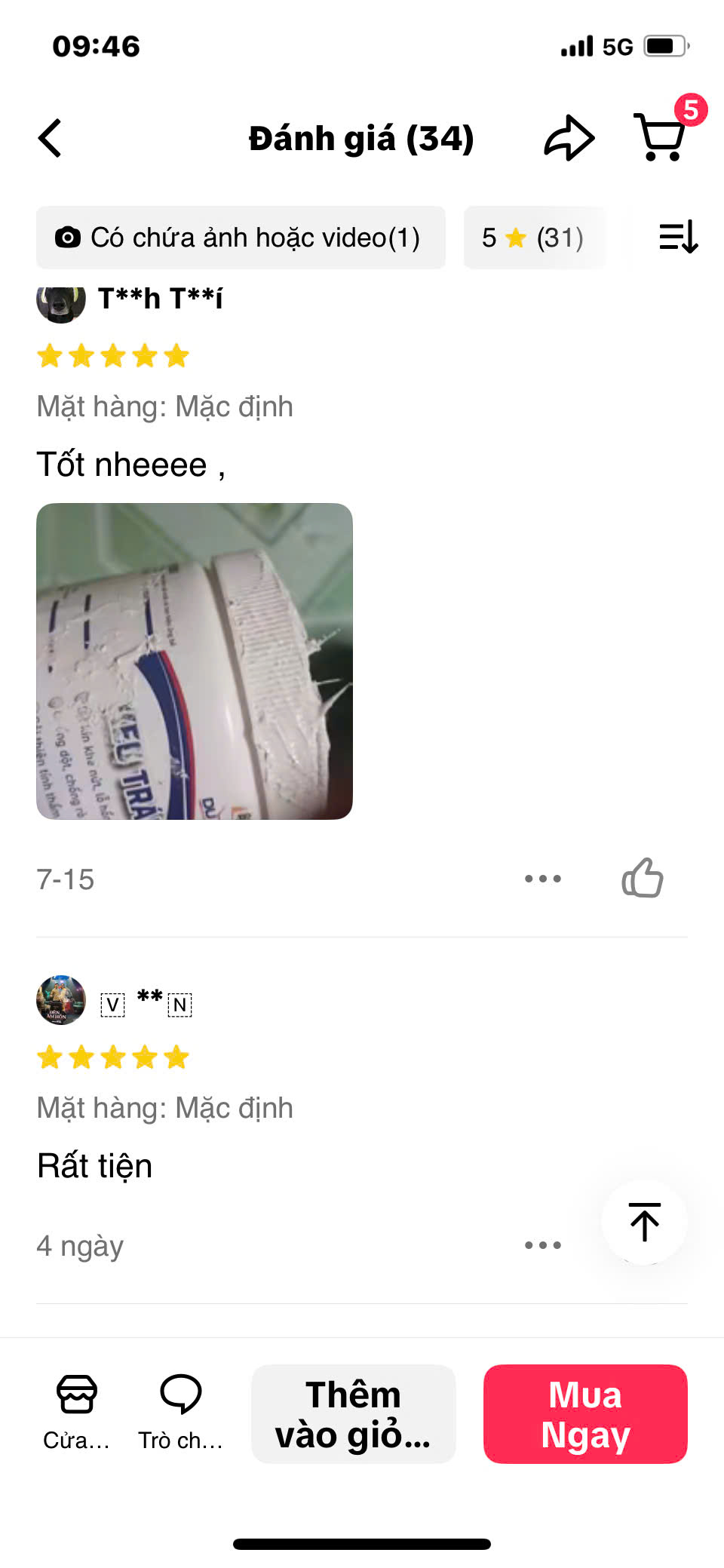724x1568 pixels.
Task: Tap 'Thêm vào giỏ' to add to cart
Action: click(353, 1413)
